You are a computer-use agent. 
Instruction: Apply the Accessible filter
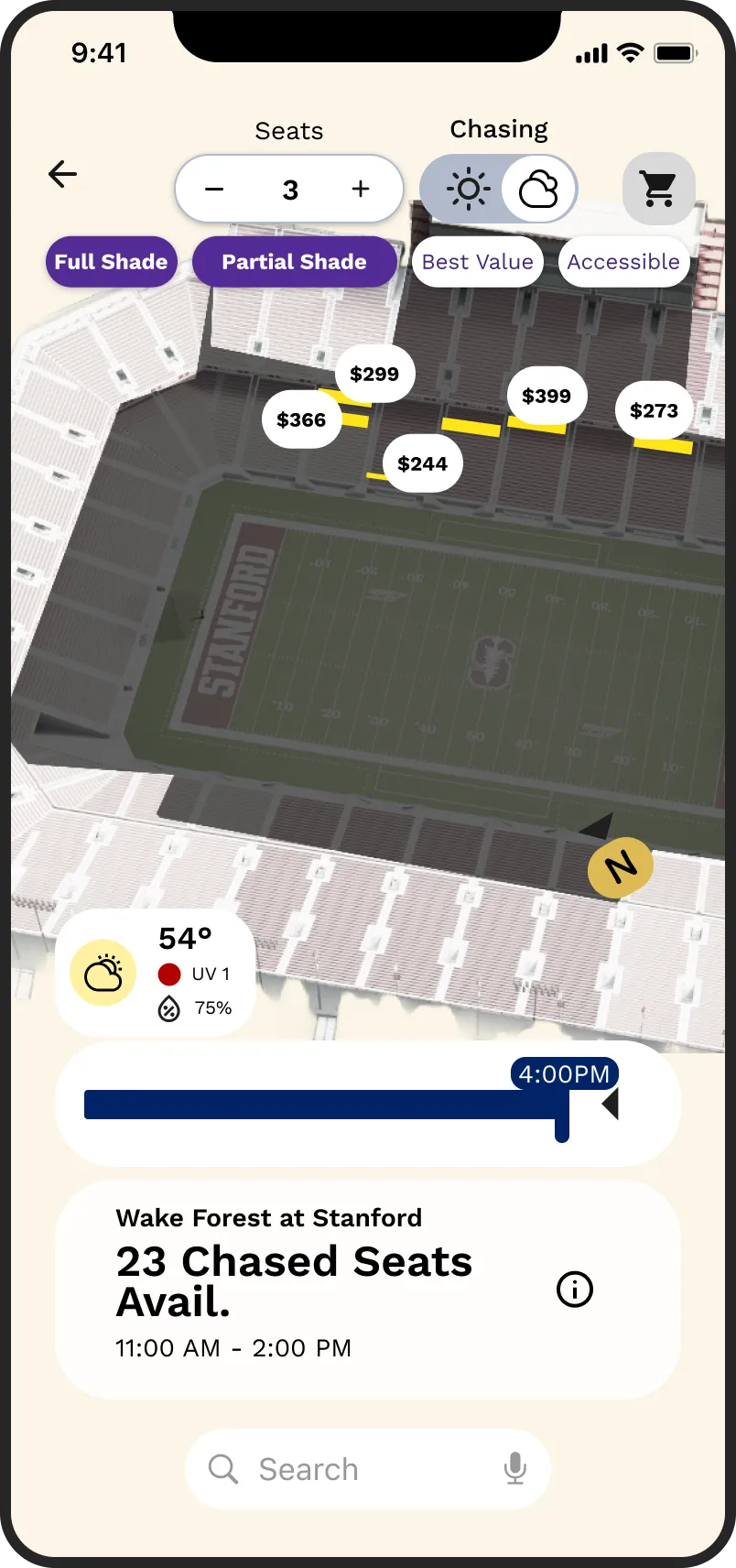pos(623,262)
